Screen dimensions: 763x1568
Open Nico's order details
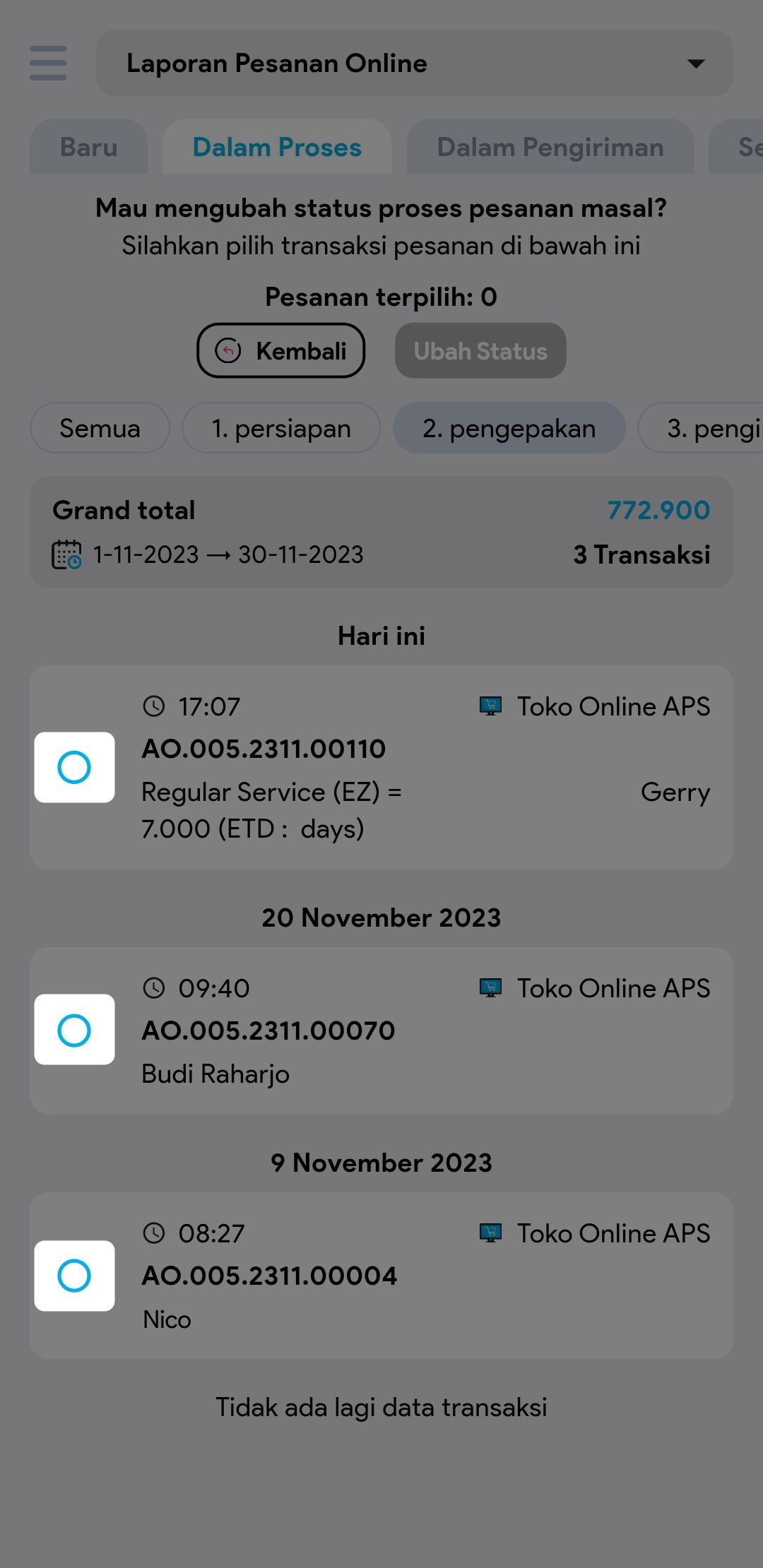(x=424, y=1277)
